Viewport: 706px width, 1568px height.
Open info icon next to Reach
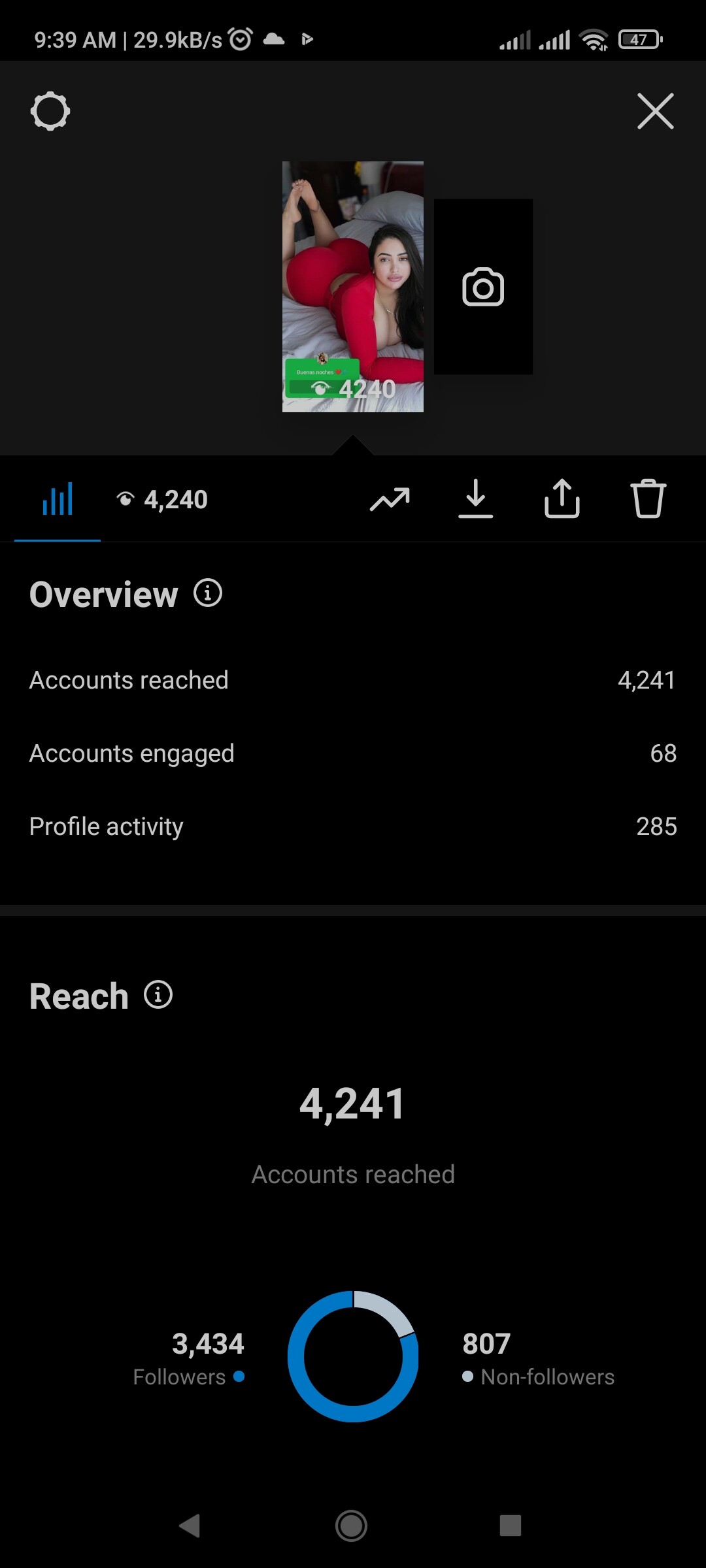tap(158, 994)
